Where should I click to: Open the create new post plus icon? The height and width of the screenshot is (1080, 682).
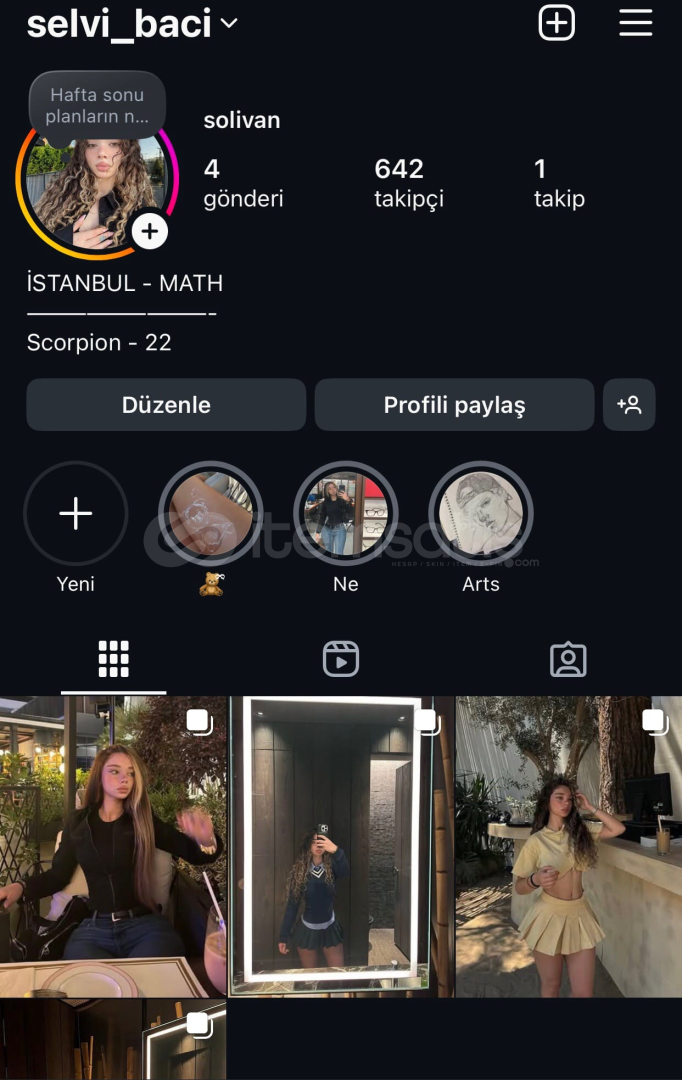pos(557,22)
